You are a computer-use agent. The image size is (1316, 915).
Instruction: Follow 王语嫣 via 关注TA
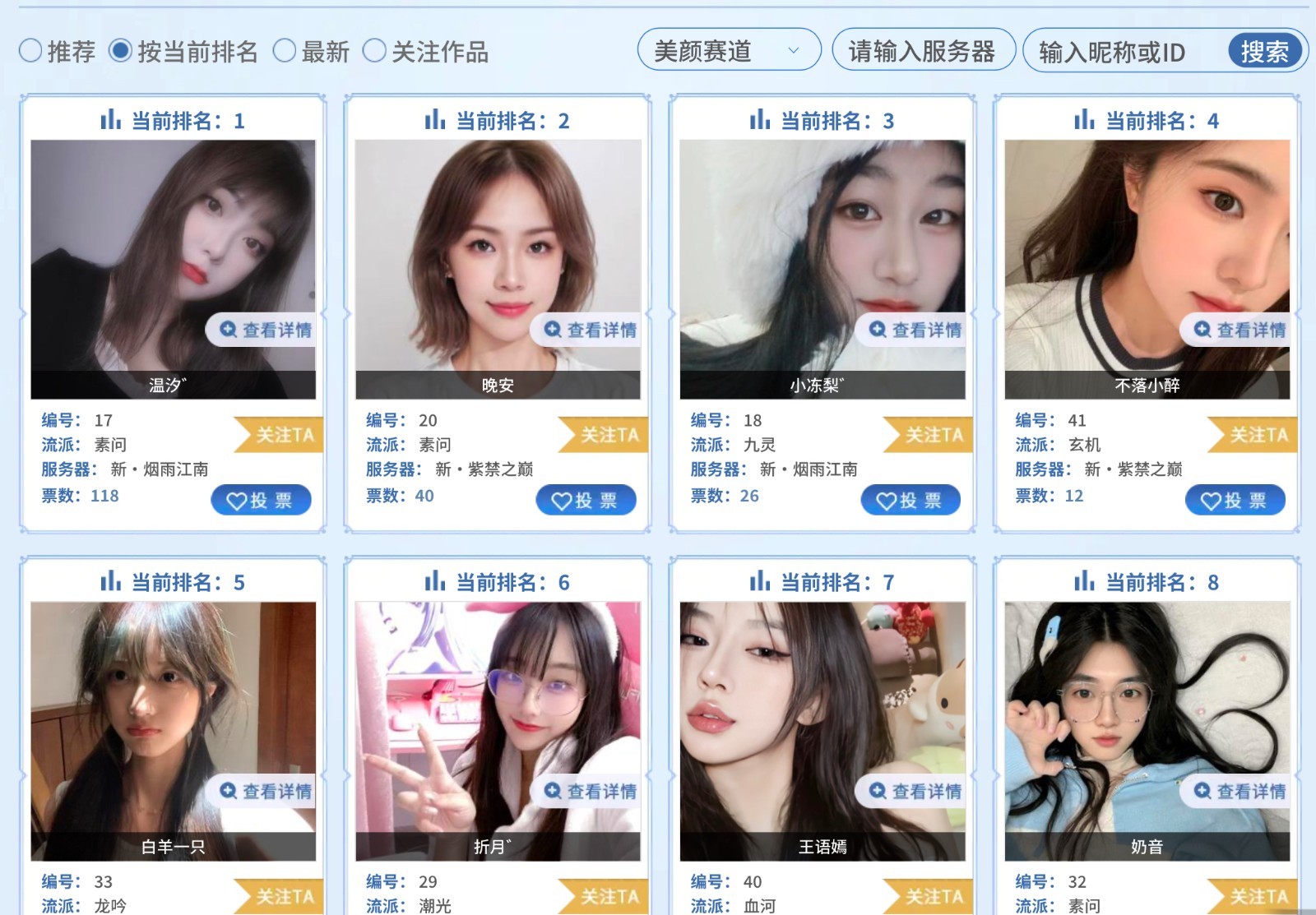[933, 896]
